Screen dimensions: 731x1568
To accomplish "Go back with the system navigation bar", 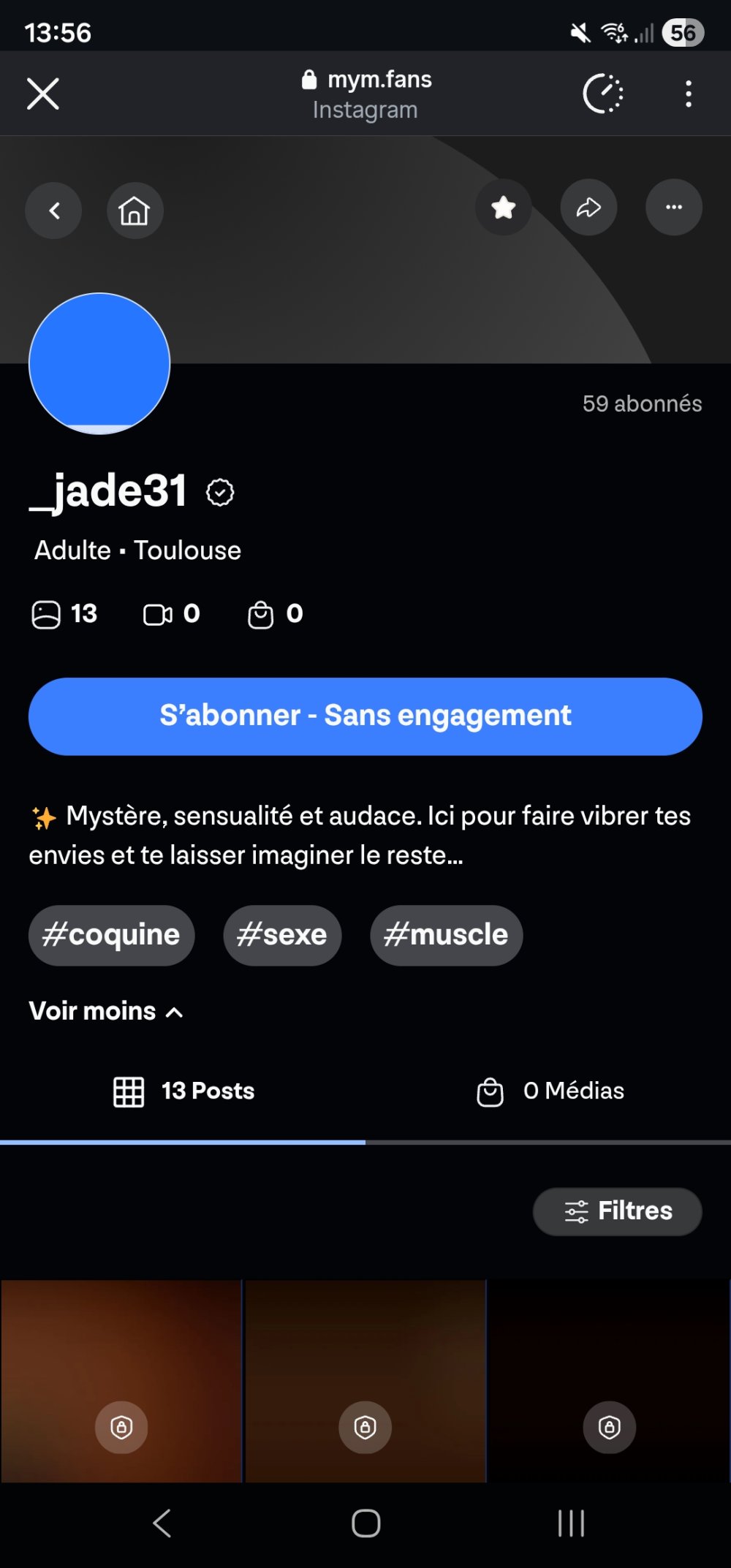I will click(162, 1523).
